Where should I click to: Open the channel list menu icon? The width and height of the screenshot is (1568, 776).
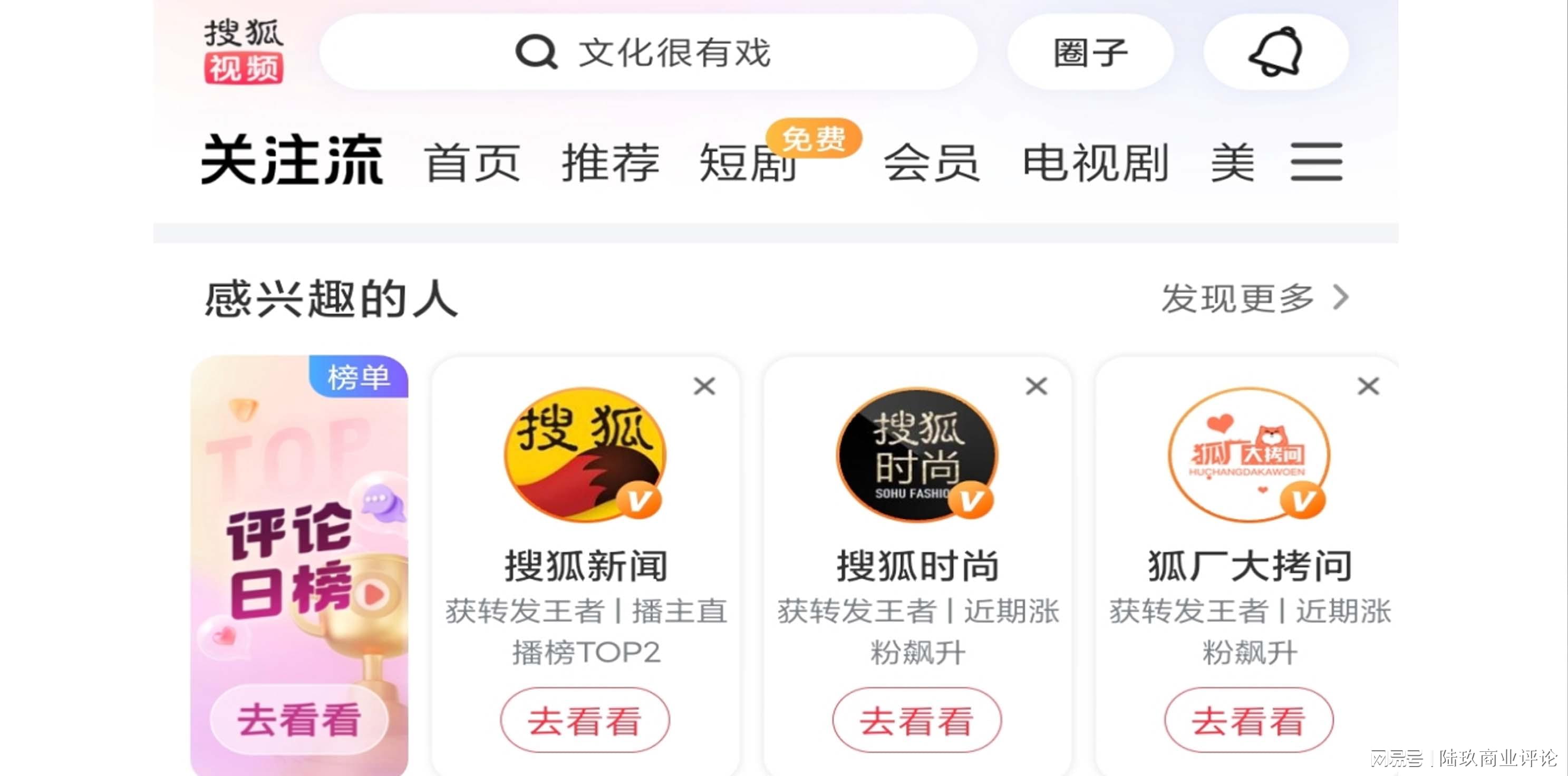[x=1316, y=162]
